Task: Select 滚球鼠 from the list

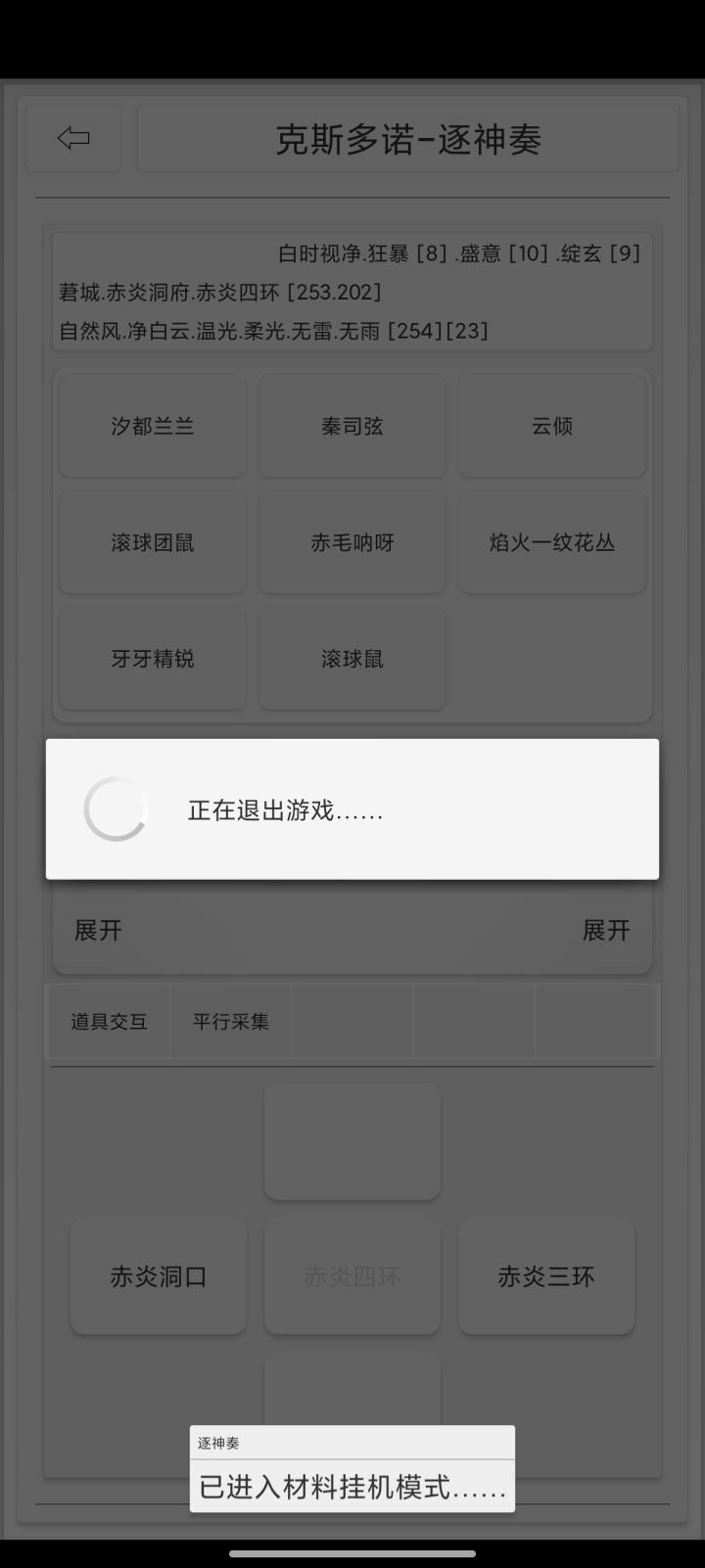Action: click(352, 658)
